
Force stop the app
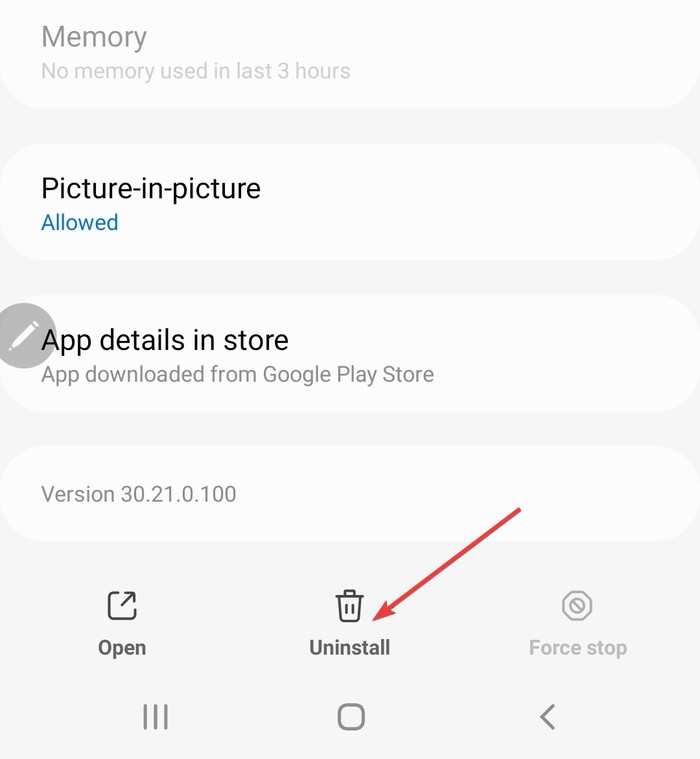(x=577, y=624)
